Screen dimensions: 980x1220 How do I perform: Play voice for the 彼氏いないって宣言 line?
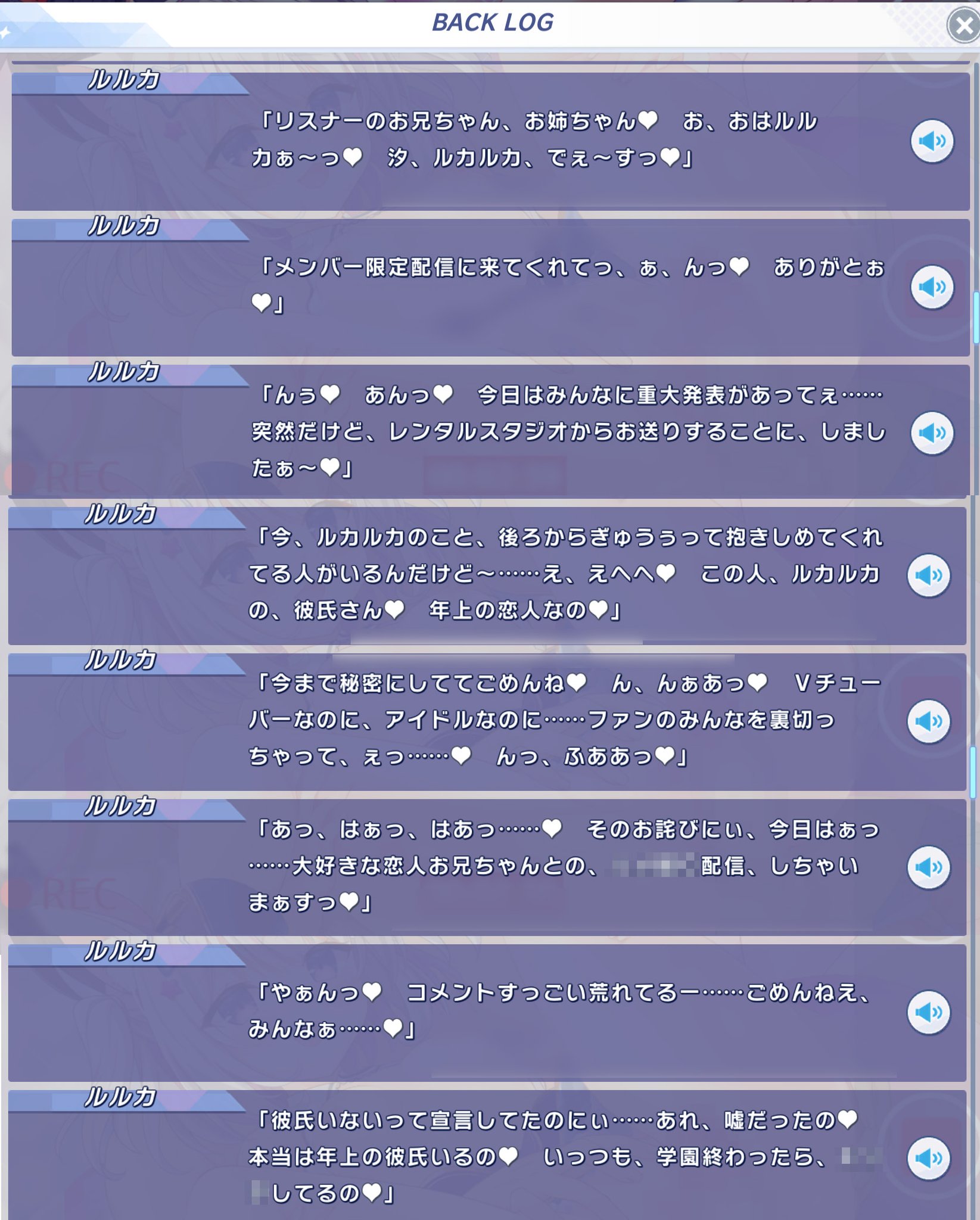click(x=928, y=1158)
